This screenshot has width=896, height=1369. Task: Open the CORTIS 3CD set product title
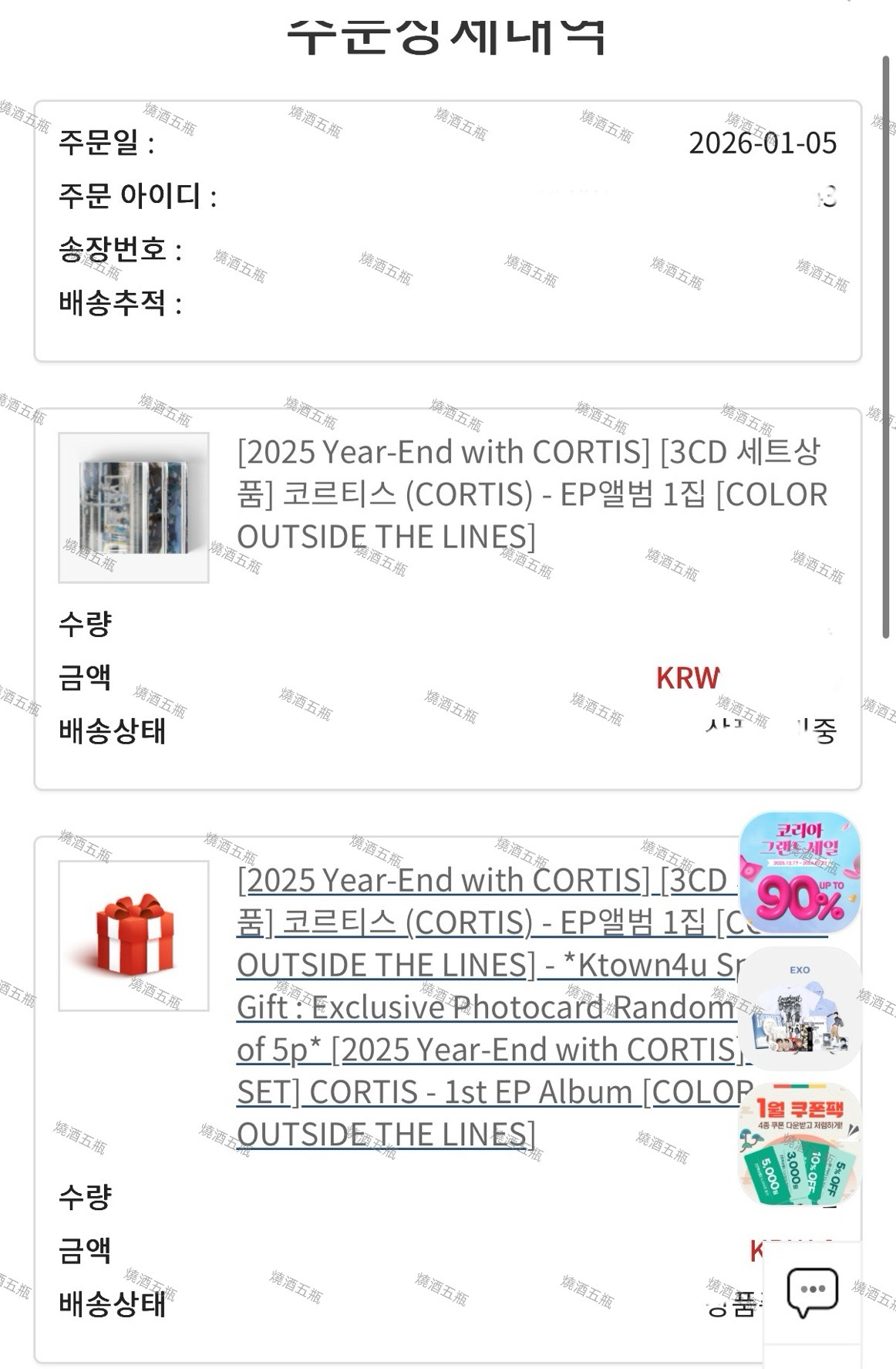pos(532,494)
